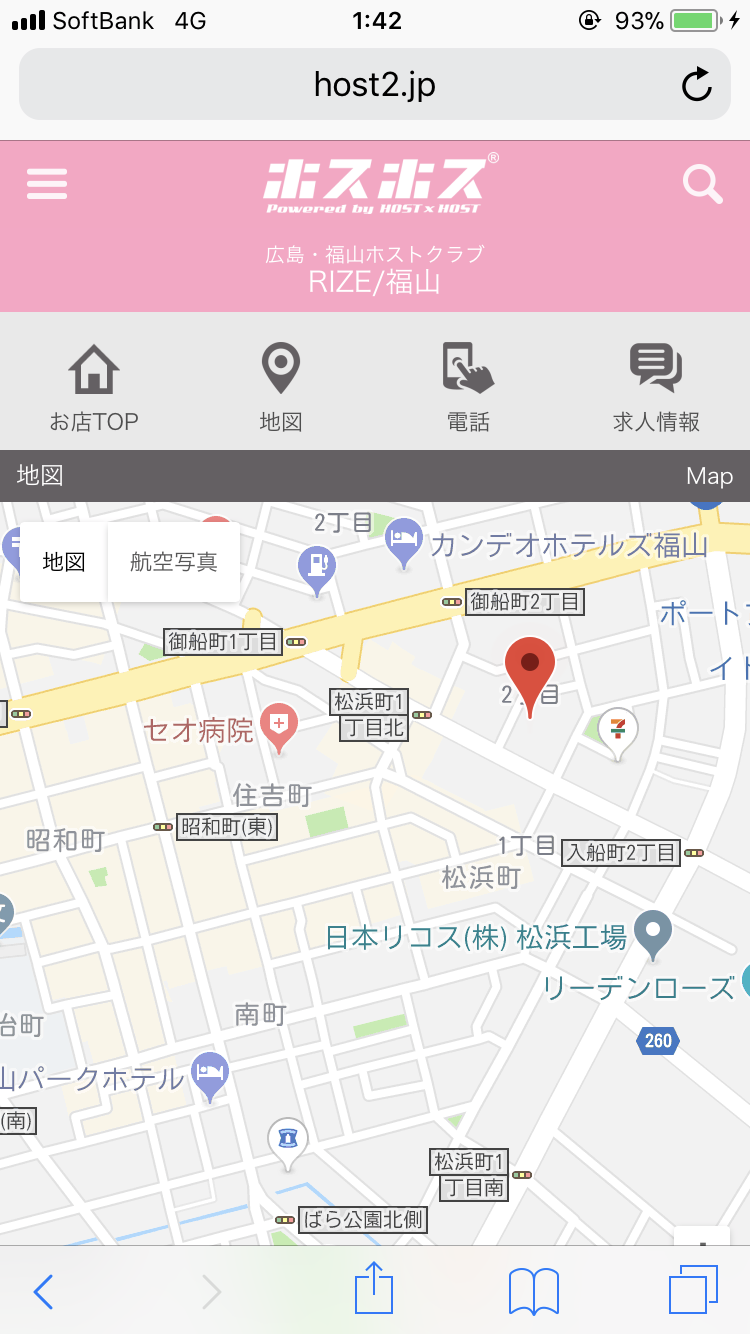Show open Safari tabs
This screenshot has height=1334, width=750.
(x=693, y=1290)
